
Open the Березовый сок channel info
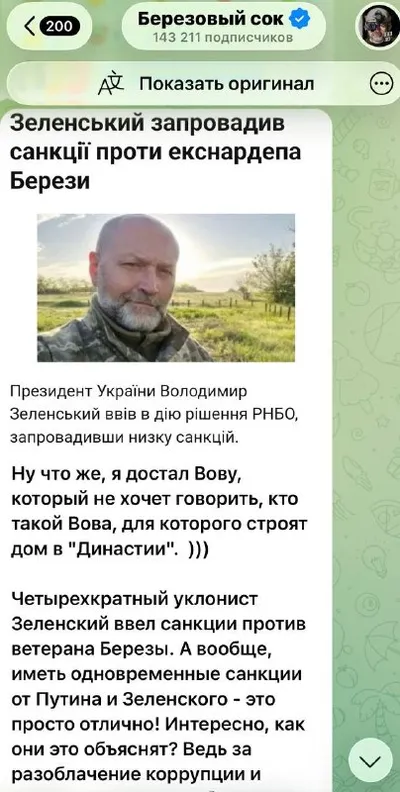click(x=224, y=26)
